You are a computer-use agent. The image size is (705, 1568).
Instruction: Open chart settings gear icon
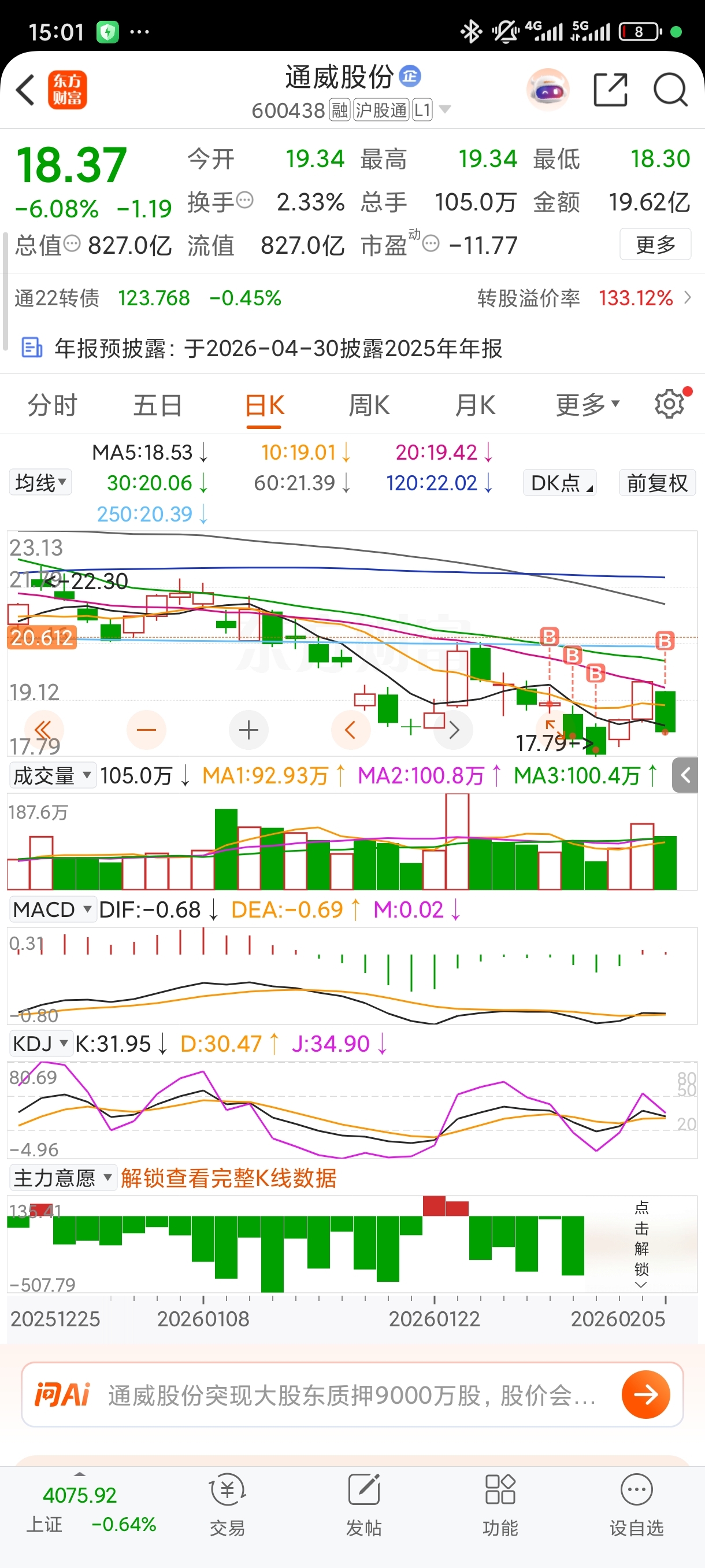(669, 404)
